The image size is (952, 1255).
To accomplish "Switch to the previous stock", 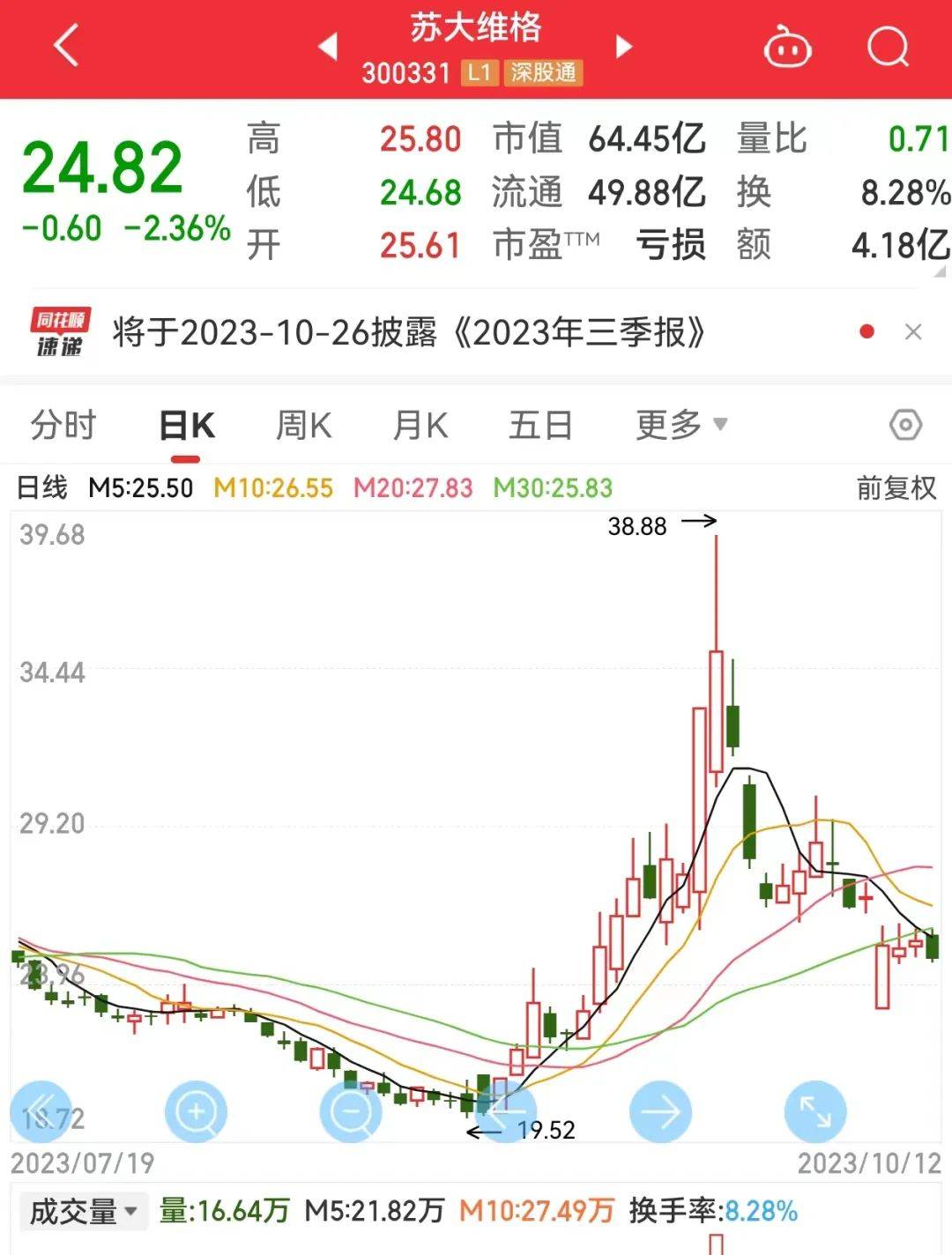I will [328, 46].
